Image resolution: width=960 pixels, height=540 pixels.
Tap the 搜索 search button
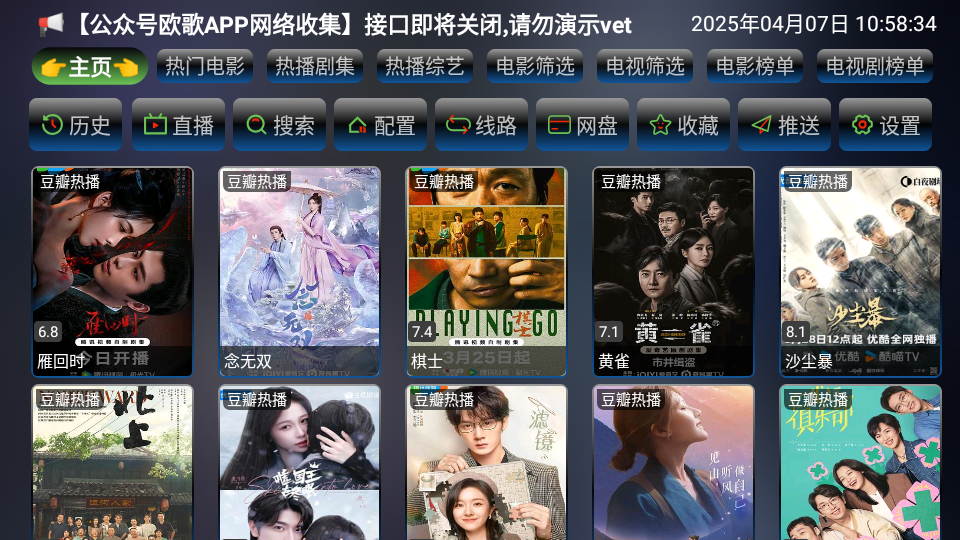pos(278,125)
